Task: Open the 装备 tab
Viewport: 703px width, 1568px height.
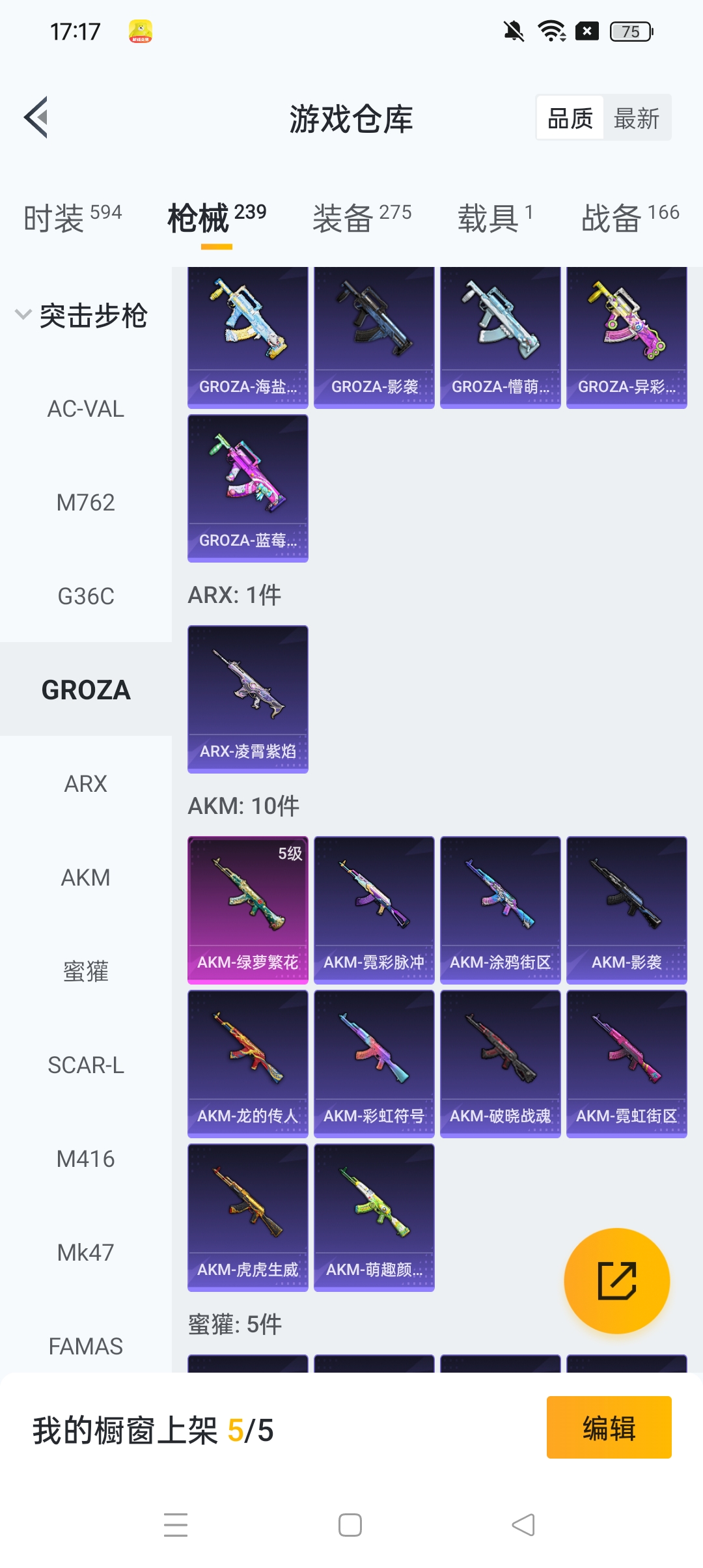Action: pos(362,217)
